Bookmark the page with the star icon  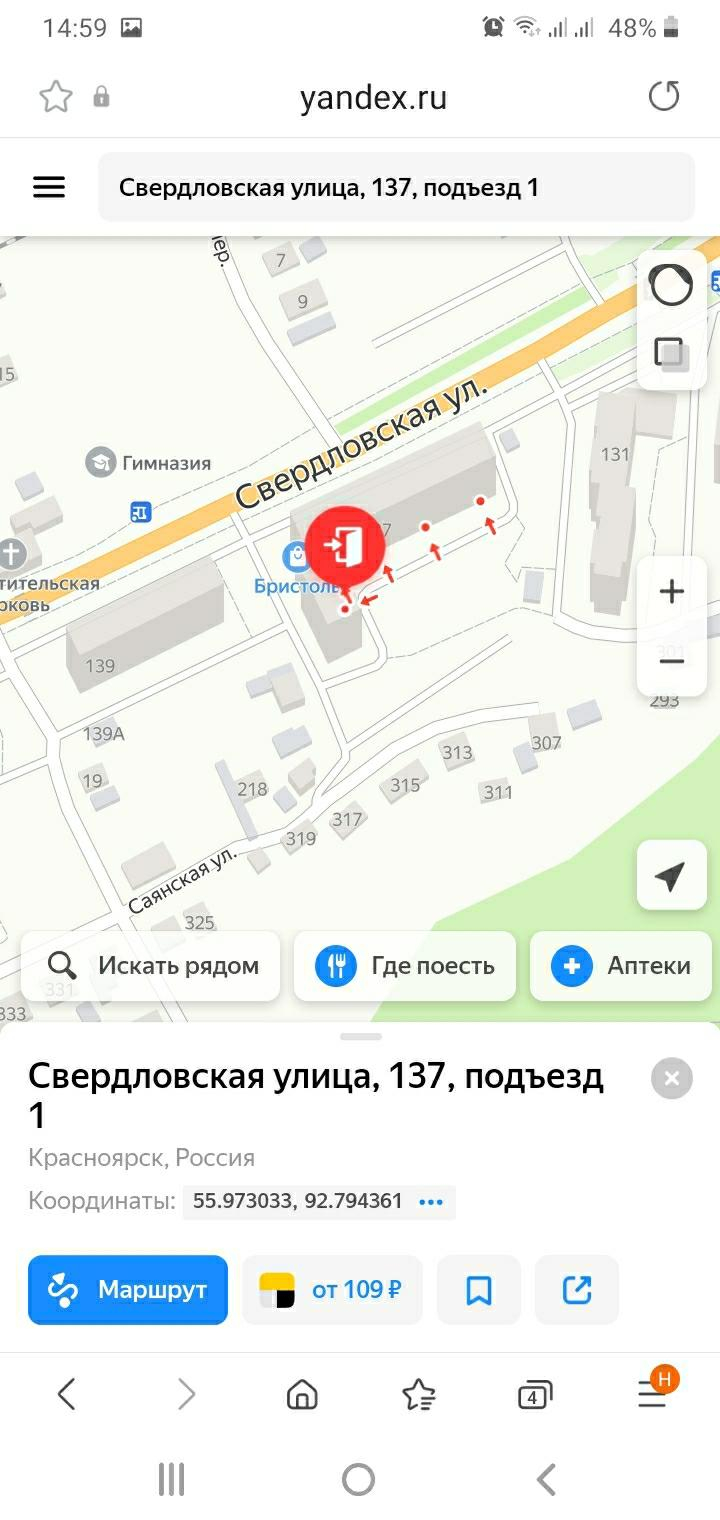tap(56, 97)
